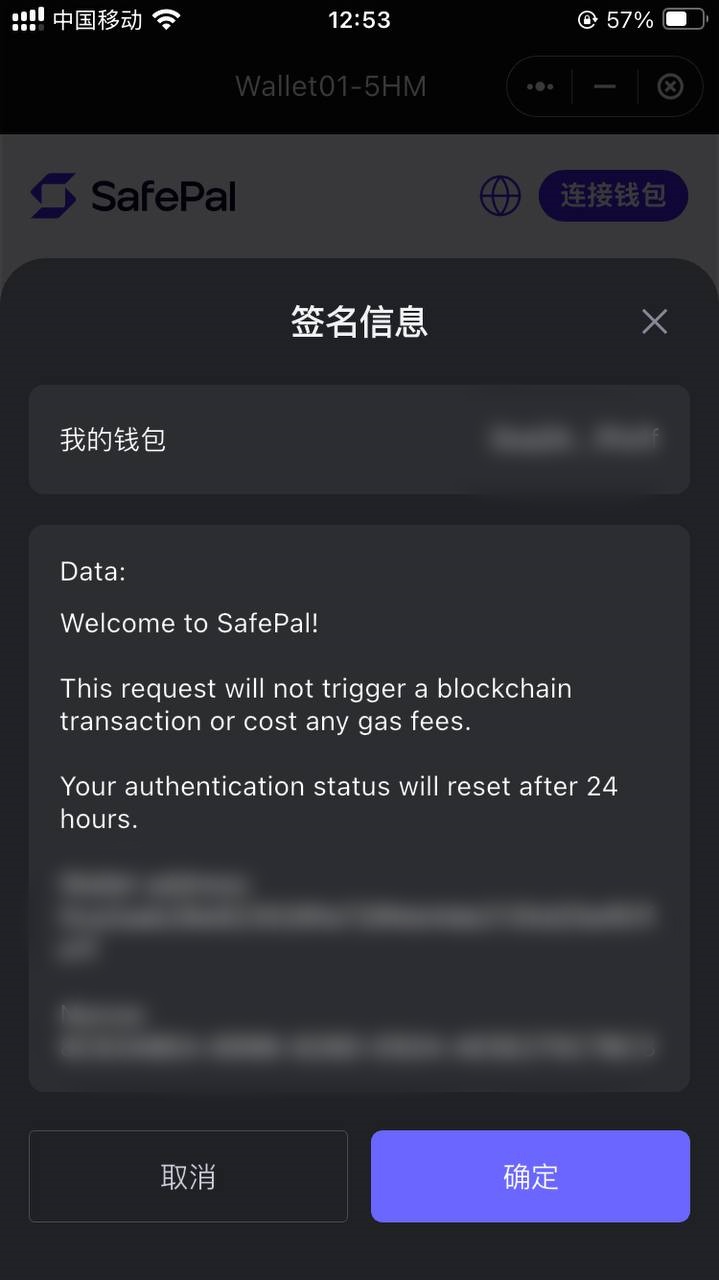Minimize the mini program window

[605, 87]
